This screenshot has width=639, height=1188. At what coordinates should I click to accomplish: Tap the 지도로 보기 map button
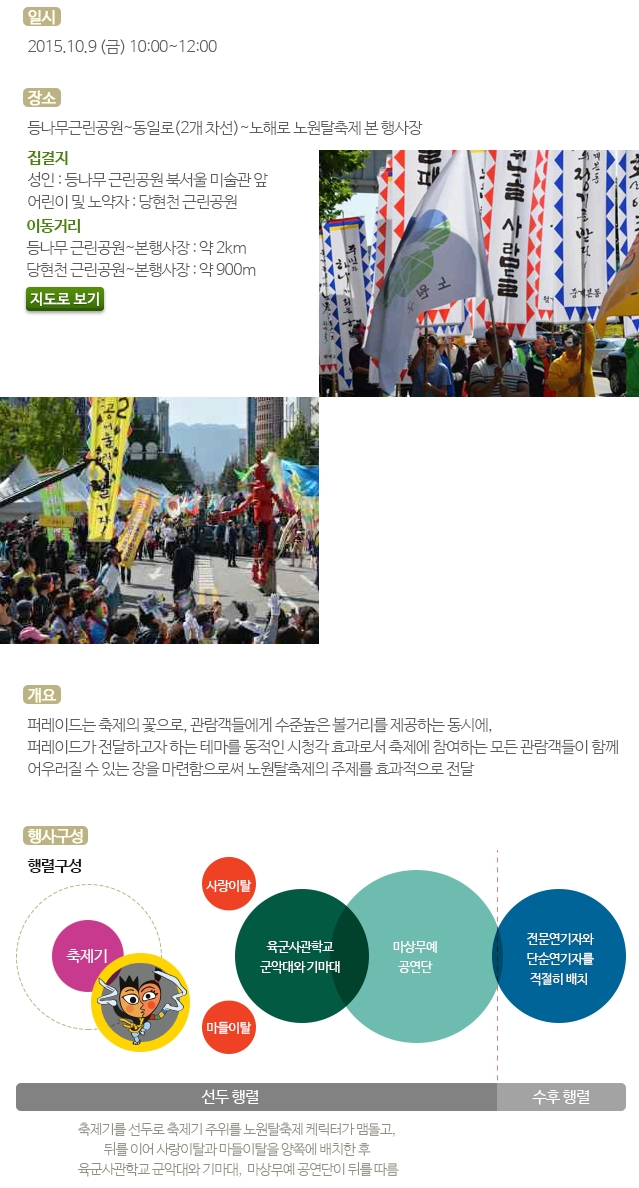[x=65, y=299]
